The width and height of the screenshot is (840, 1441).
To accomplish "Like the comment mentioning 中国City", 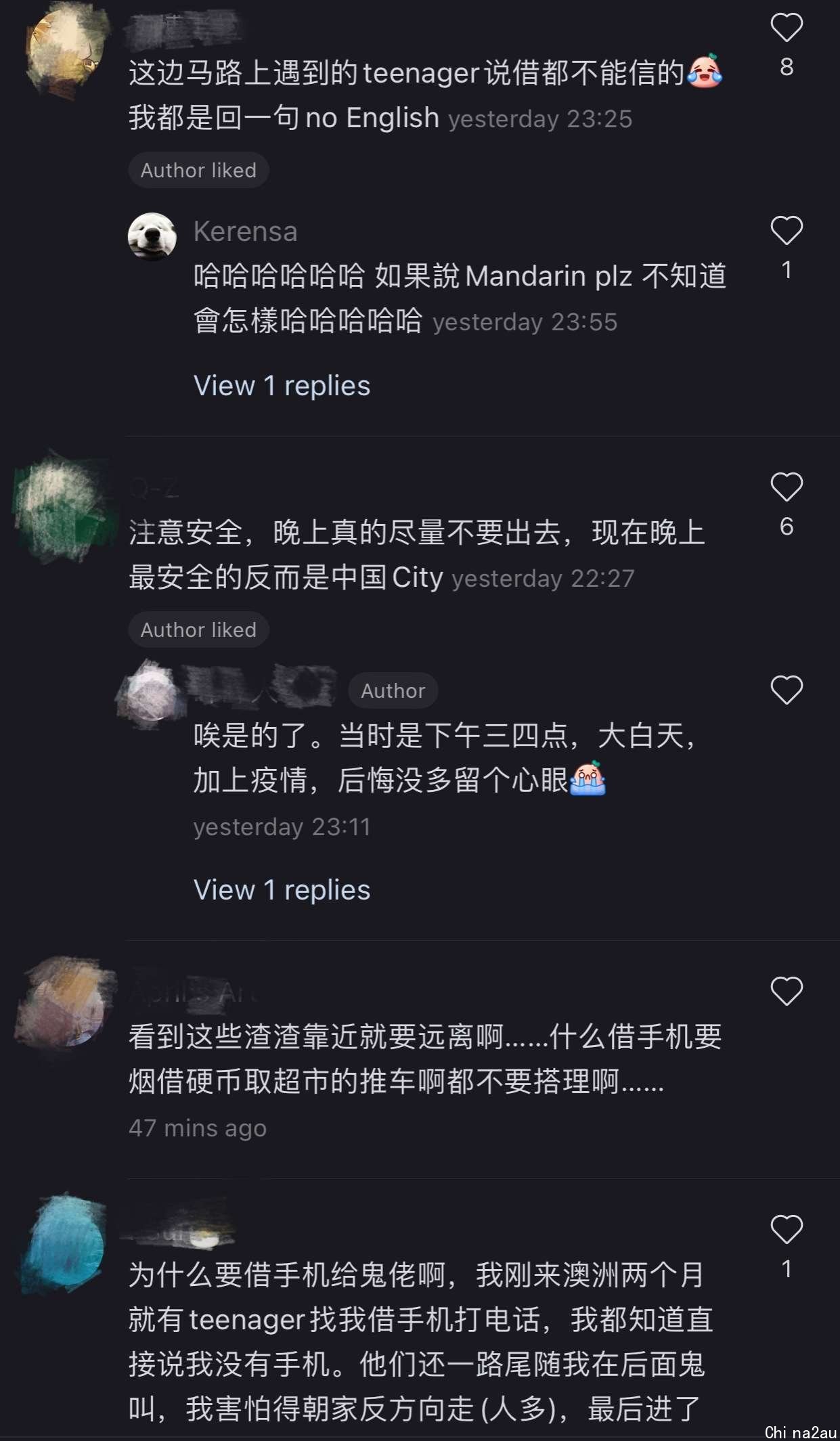I will click(x=786, y=487).
